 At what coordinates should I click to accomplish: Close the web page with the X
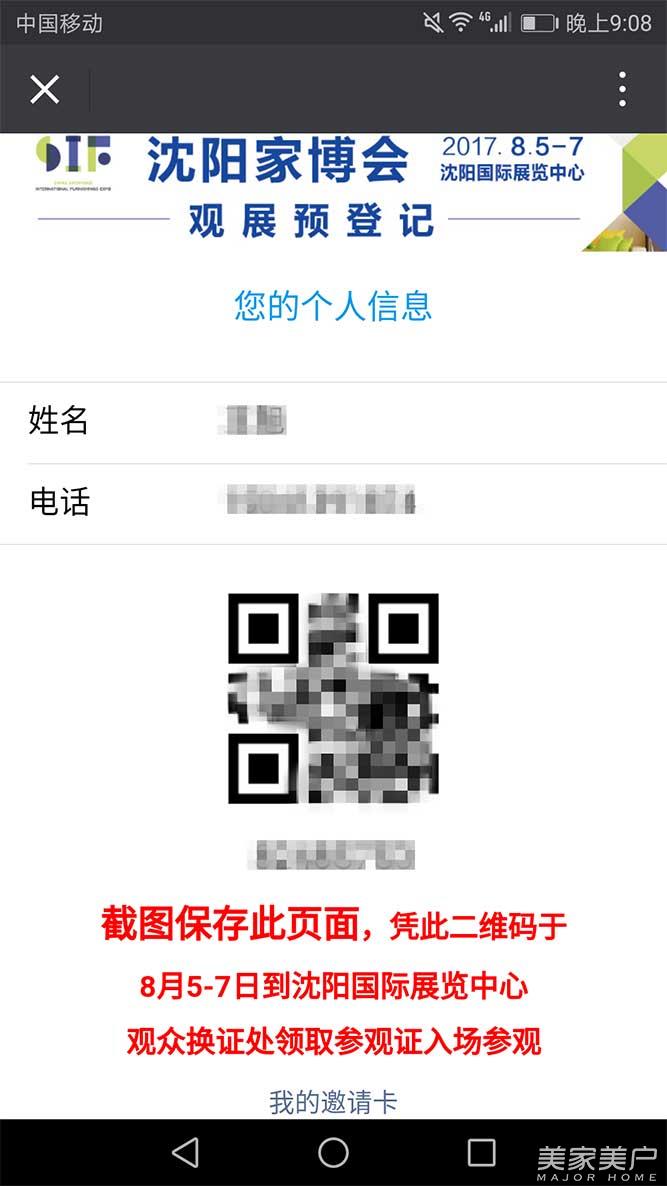pyautogui.click(x=44, y=90)
